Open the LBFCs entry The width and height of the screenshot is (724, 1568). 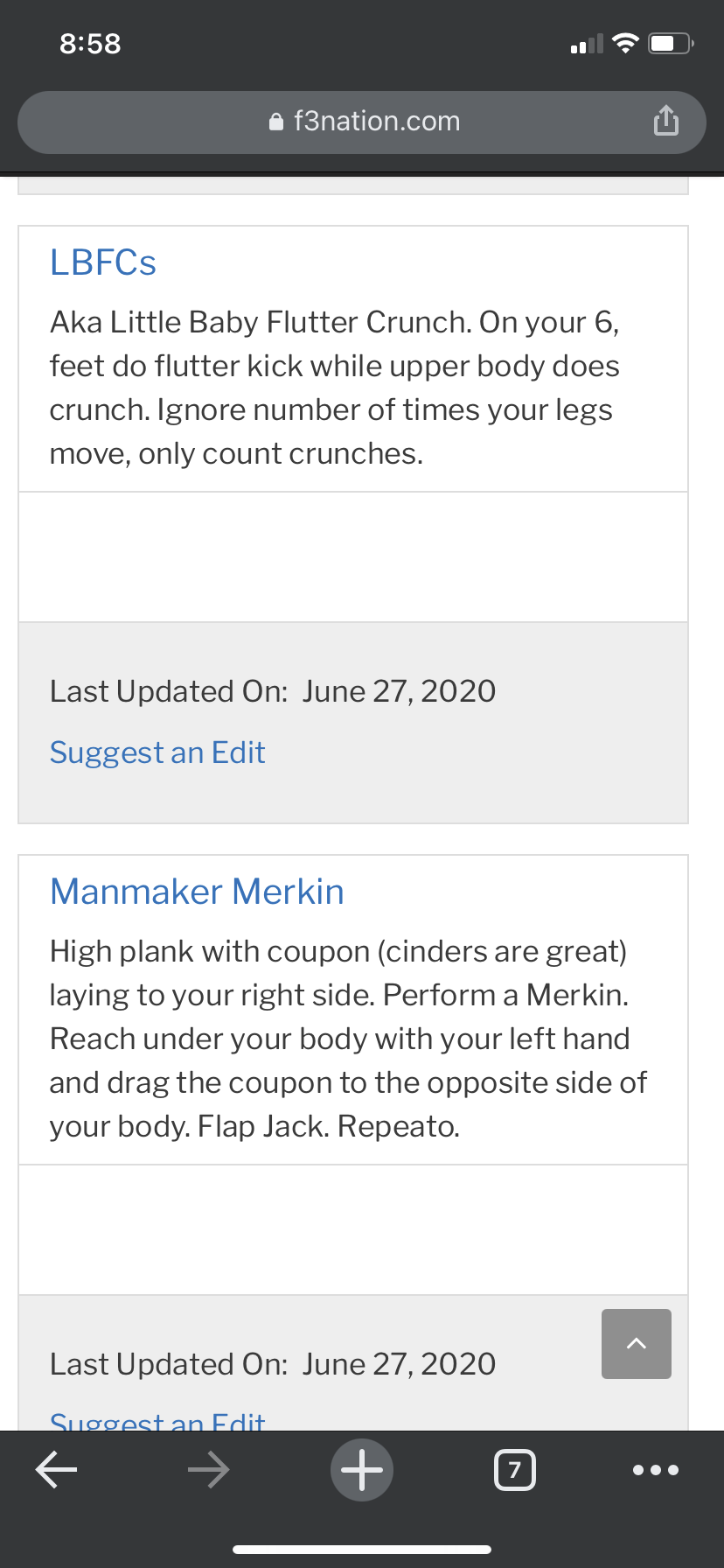point(103,262)
